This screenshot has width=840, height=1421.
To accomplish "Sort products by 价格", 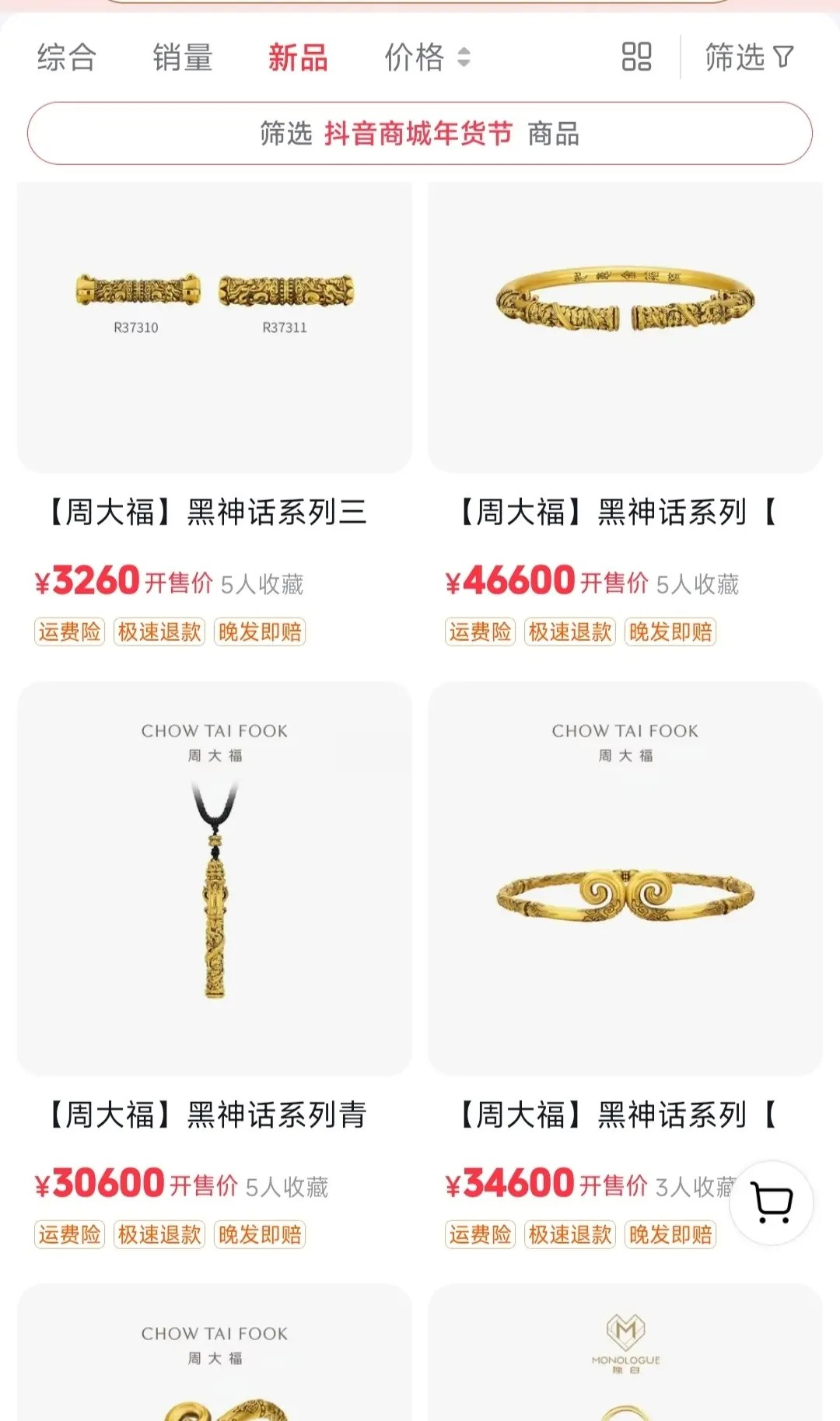I will pos(427,58).
